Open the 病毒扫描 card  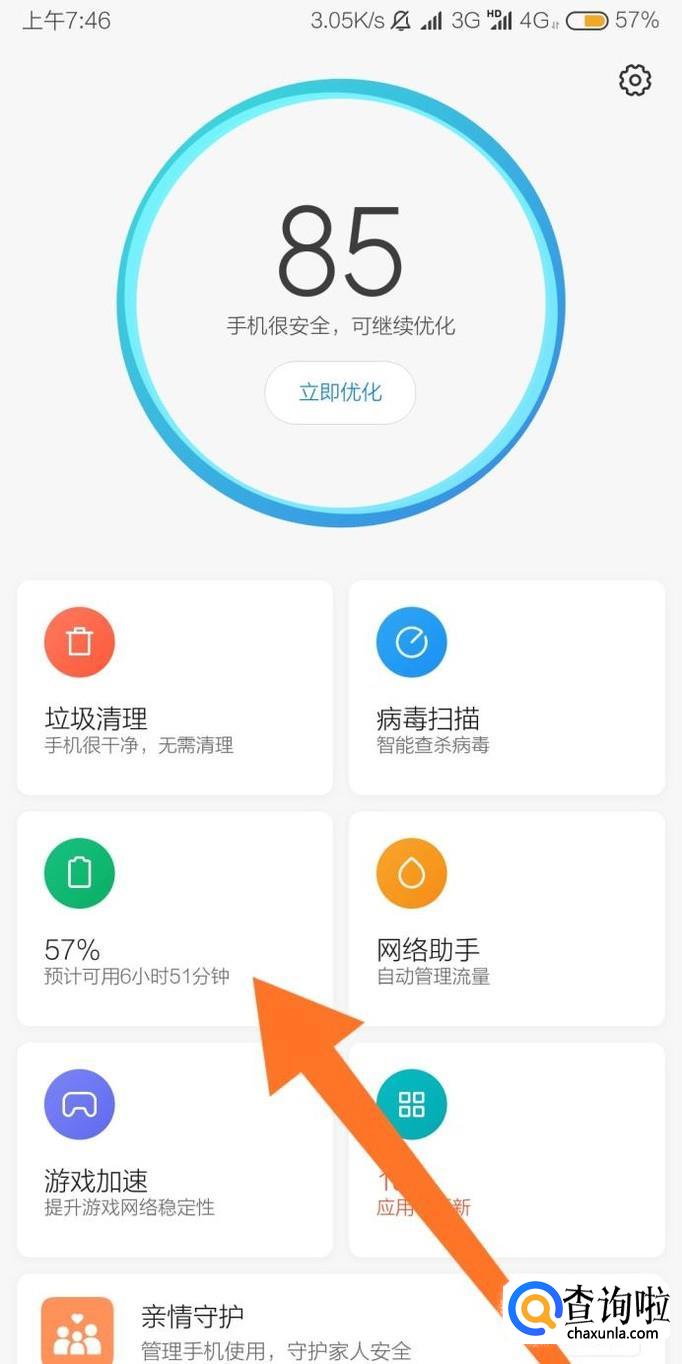[506, 688]
